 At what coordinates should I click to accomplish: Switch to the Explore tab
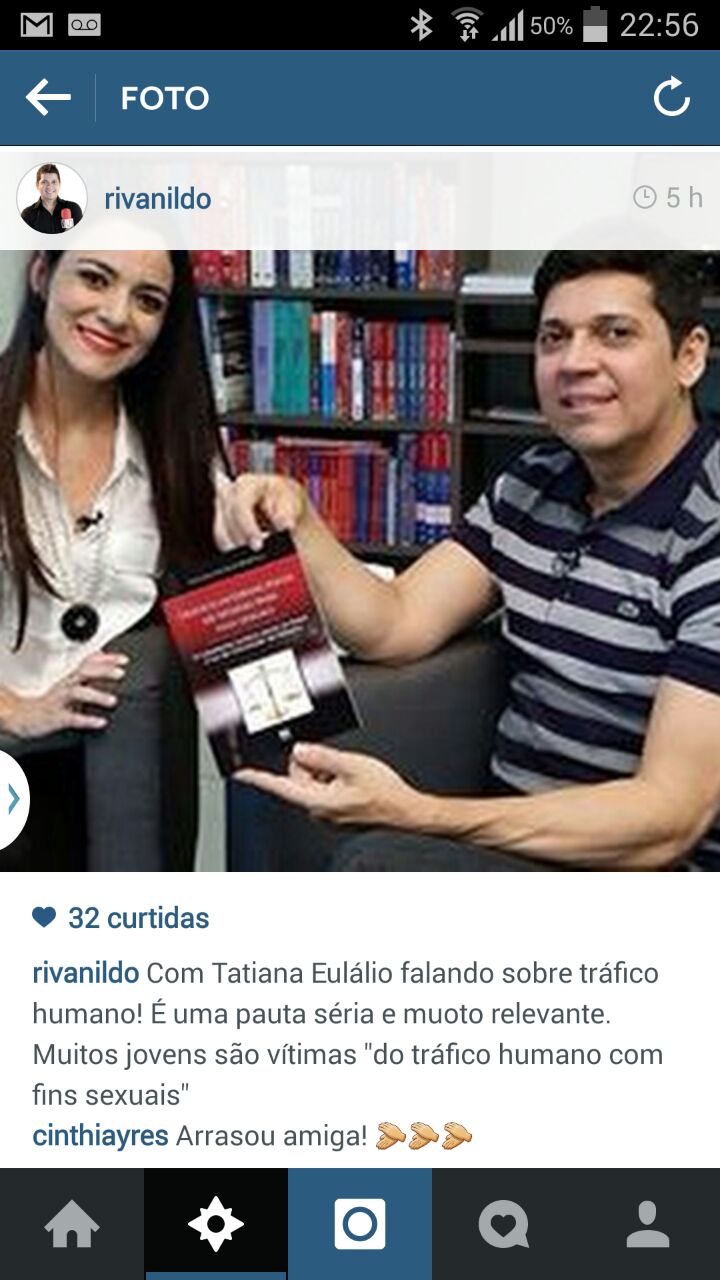[x=216, y=1224]
